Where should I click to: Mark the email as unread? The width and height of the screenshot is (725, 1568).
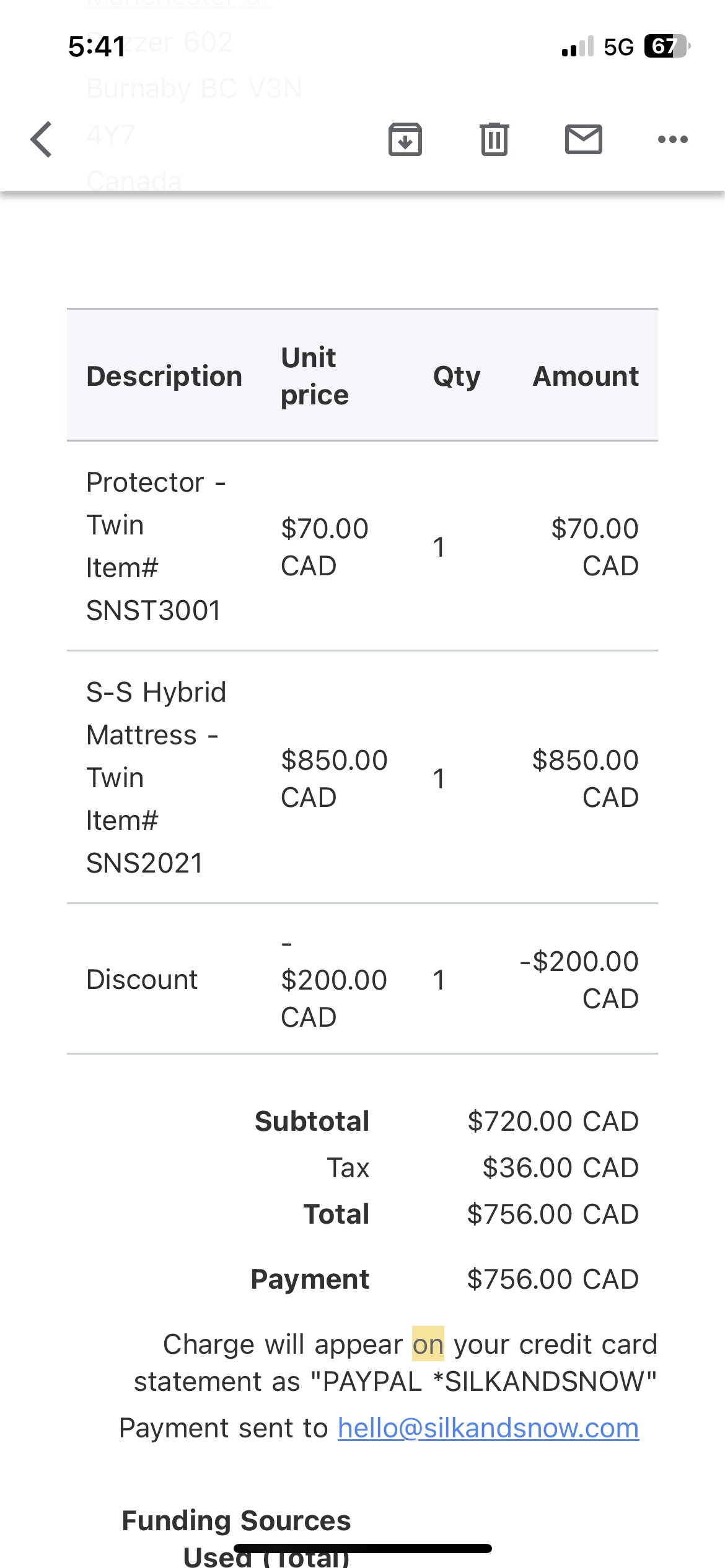[584, 139]
